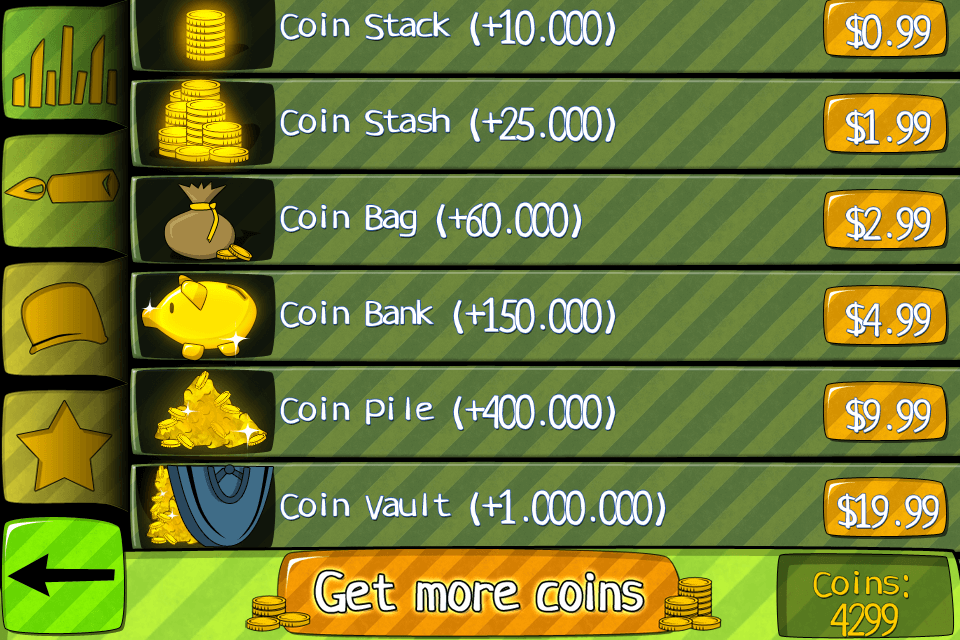Purchase Coin Stash for $1.99
The height and width of the screenshot is (640, 960).
885,126
